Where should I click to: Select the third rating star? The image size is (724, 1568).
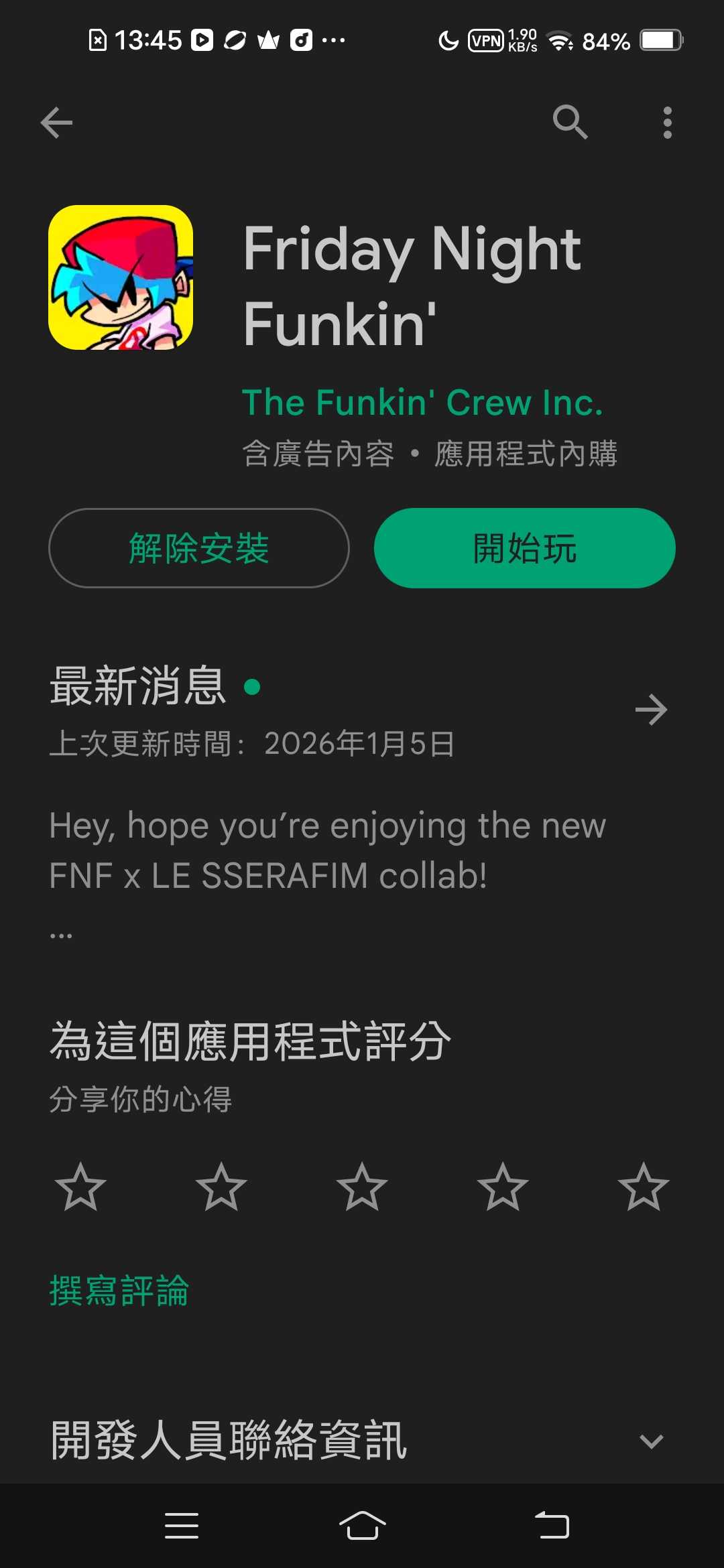(362, 1187)
